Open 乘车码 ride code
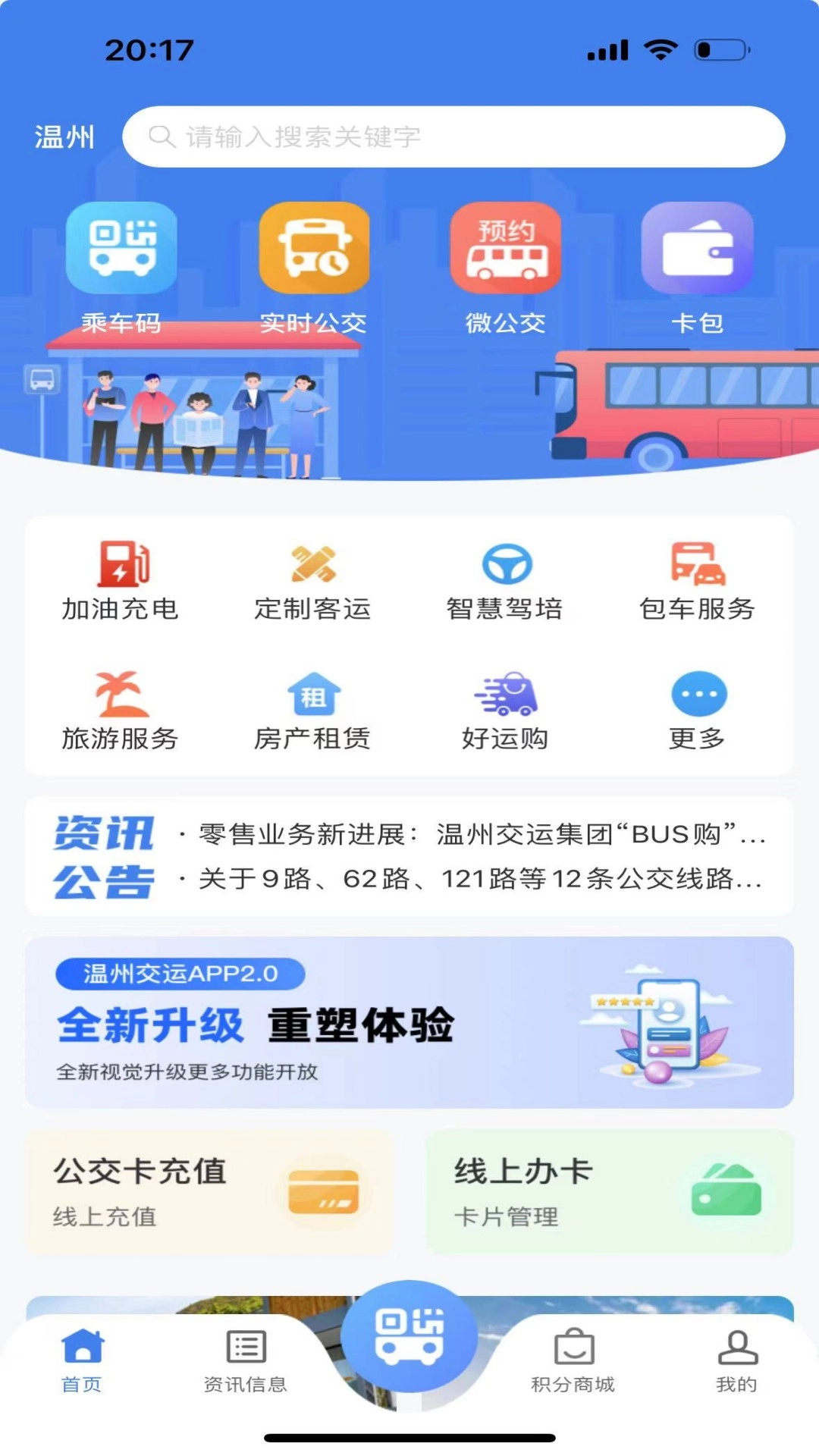The width and height of the screenshot is (819, 1456). (x=121, y=265)
